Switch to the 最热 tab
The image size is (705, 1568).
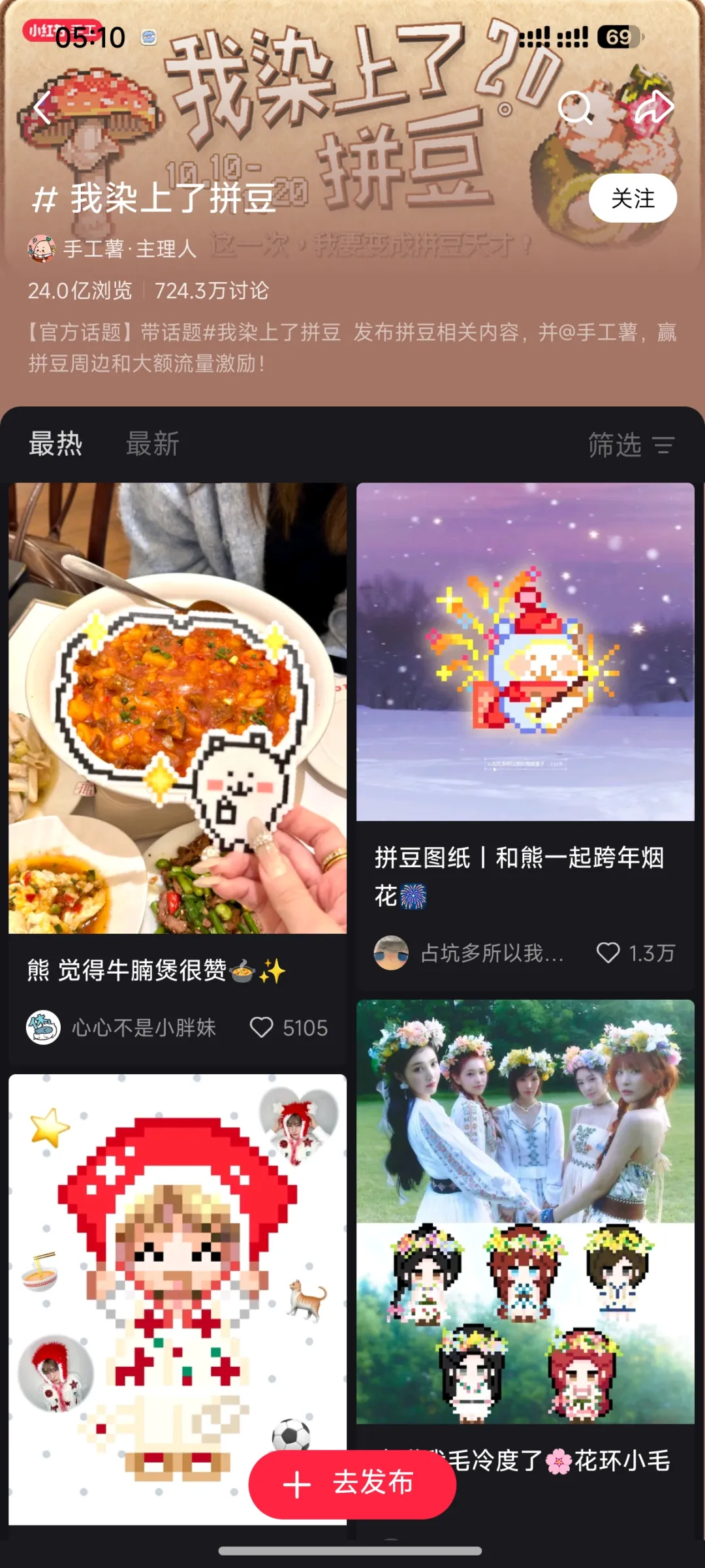coord(55,444)
